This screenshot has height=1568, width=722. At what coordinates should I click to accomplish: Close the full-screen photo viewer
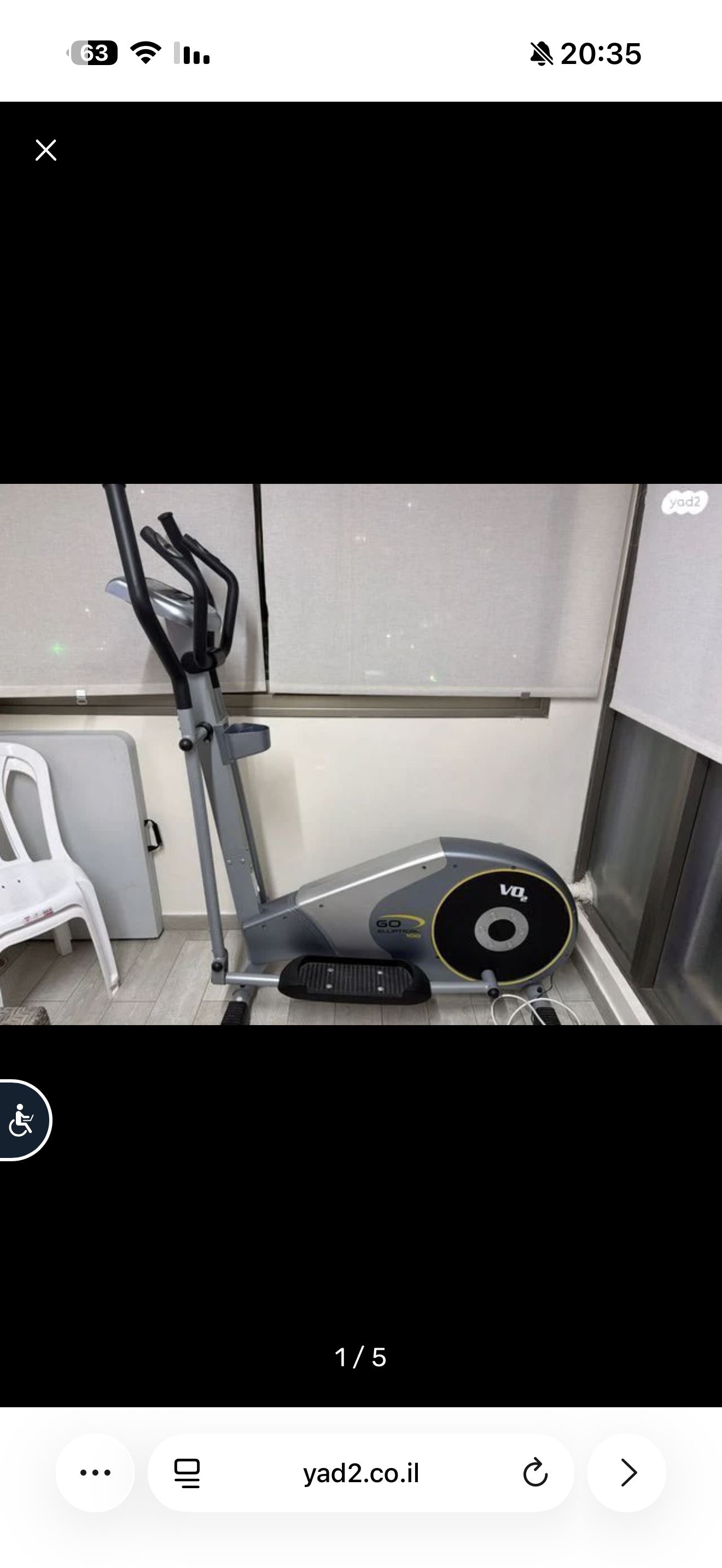click(45, 150)
